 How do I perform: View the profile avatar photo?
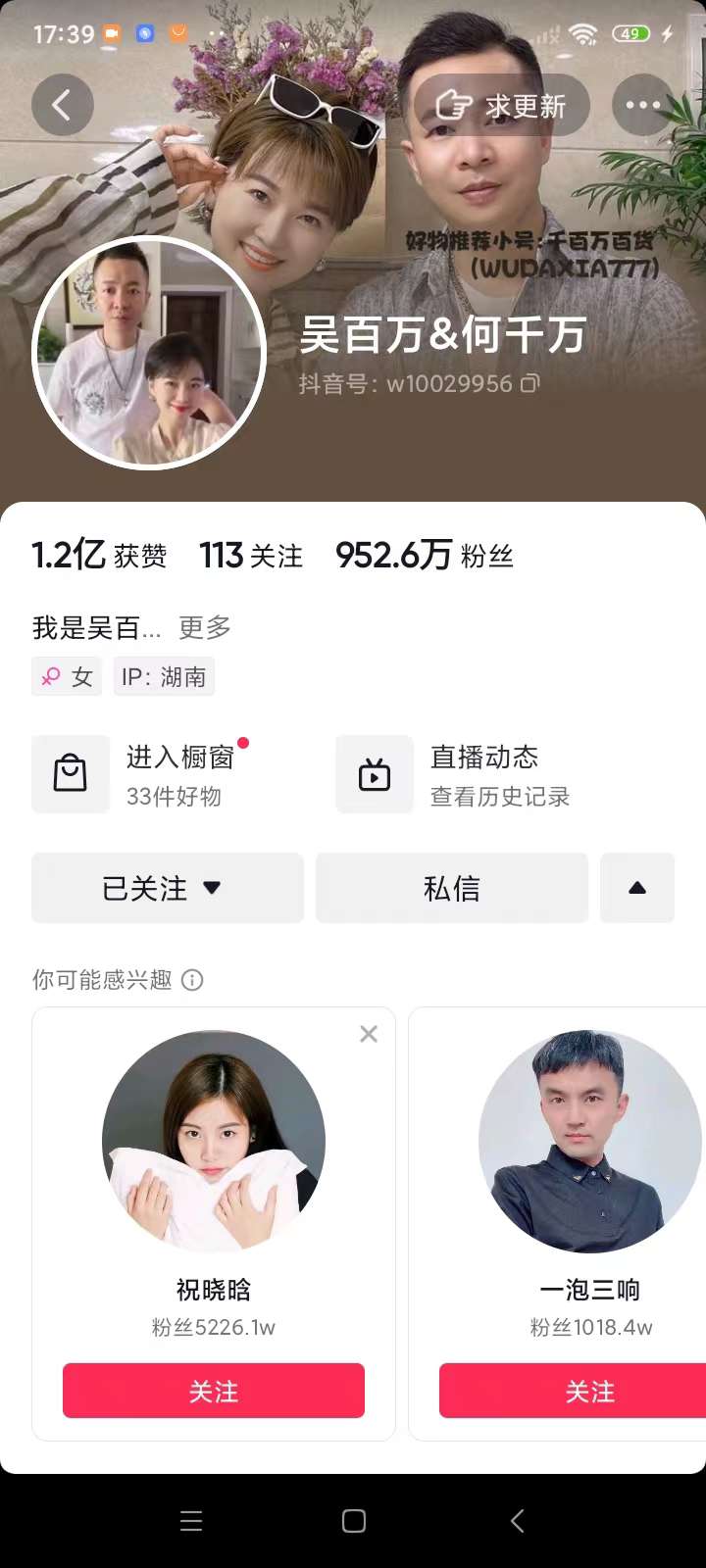(x=149, y=353)
